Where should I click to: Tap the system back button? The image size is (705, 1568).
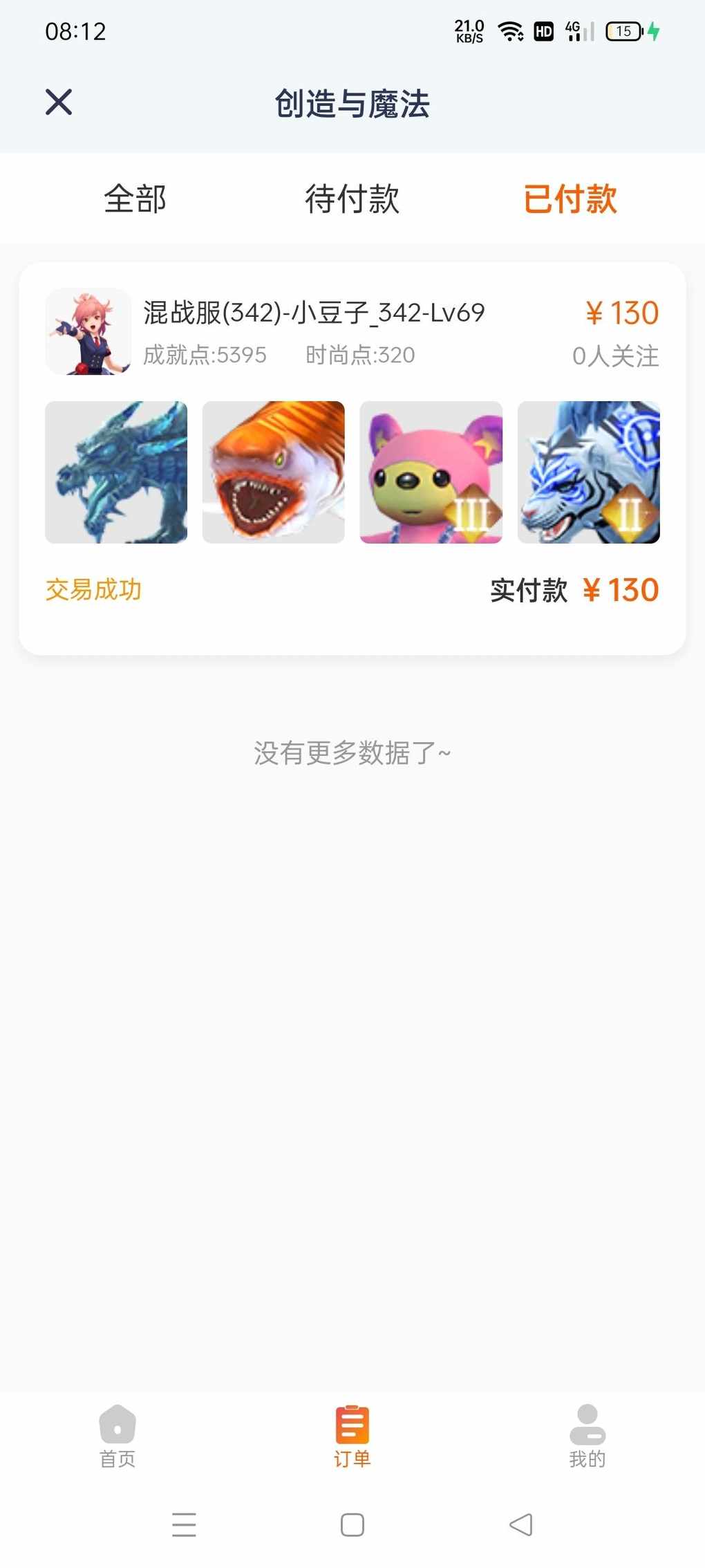click(521, 1524)
